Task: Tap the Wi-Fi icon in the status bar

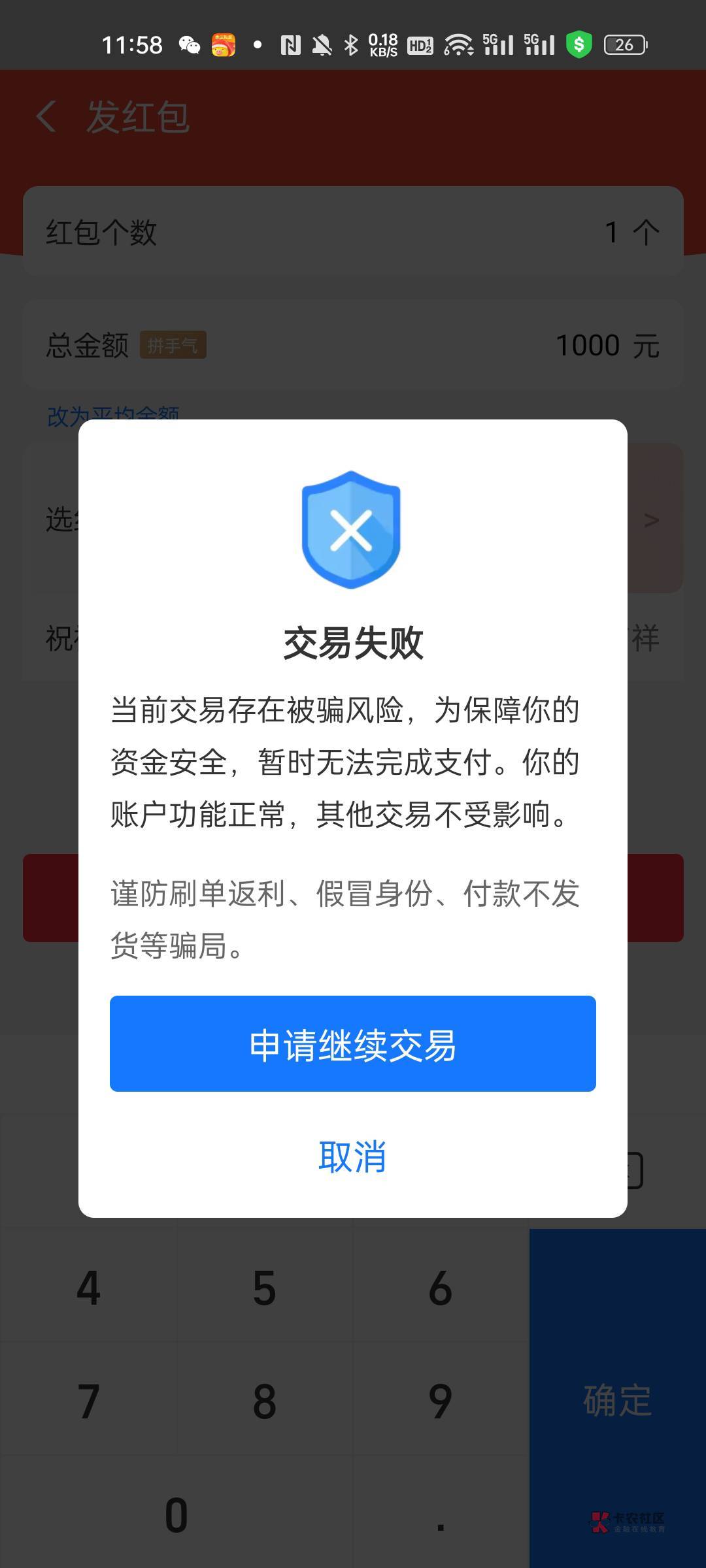Action: [458, 46]
